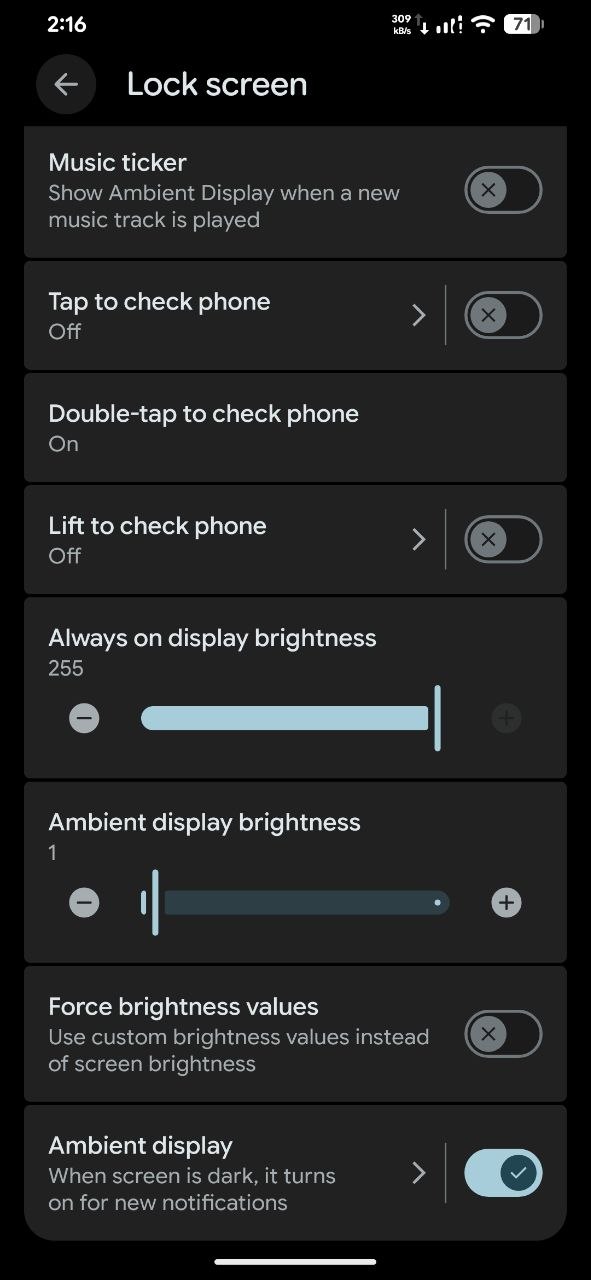Image resolution: width=591 pixels, height=1280 pixels.
Task: Enable the Music ticker switch
Action: pyautogui.click(x=503, y=190)
